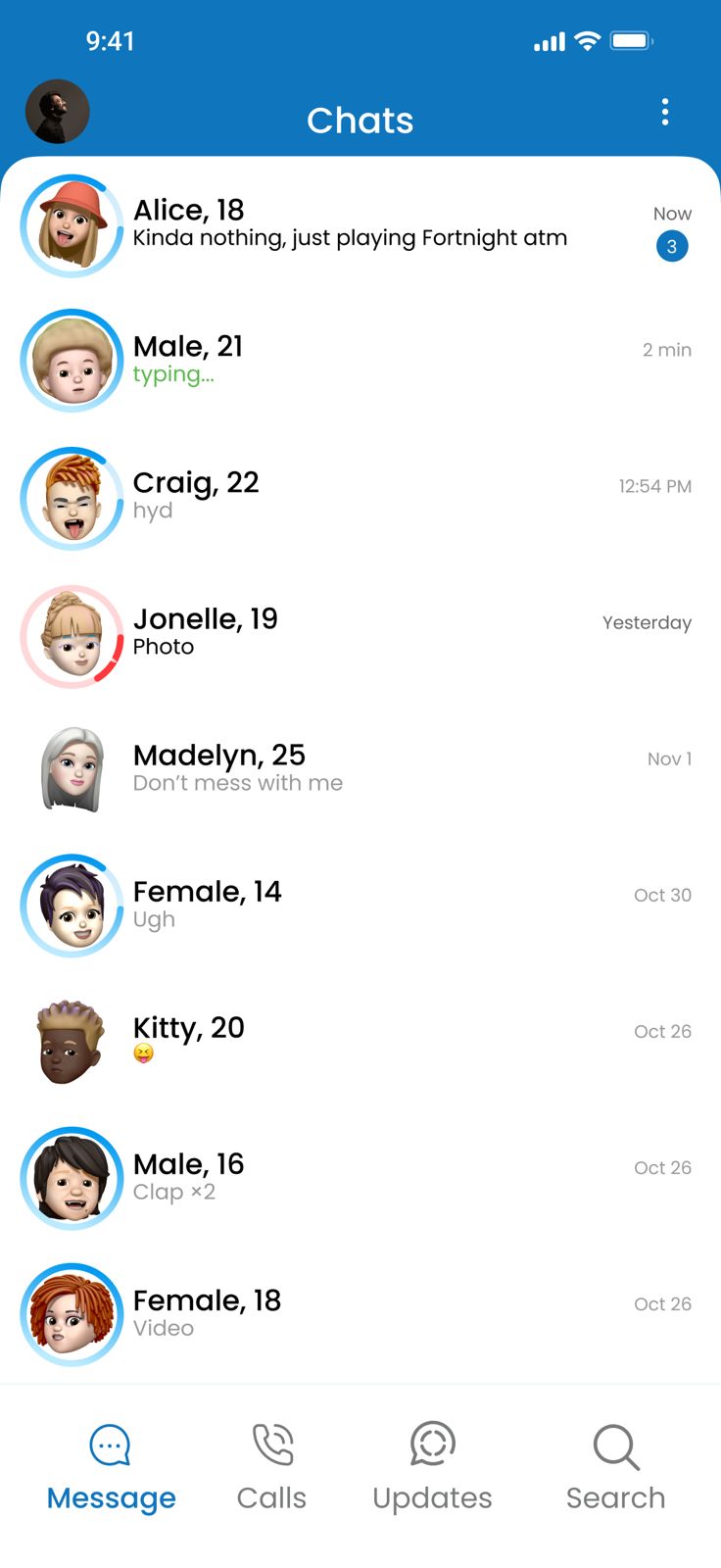
Task: Switch to the Chats title header
Action: (x=360, y=120)
